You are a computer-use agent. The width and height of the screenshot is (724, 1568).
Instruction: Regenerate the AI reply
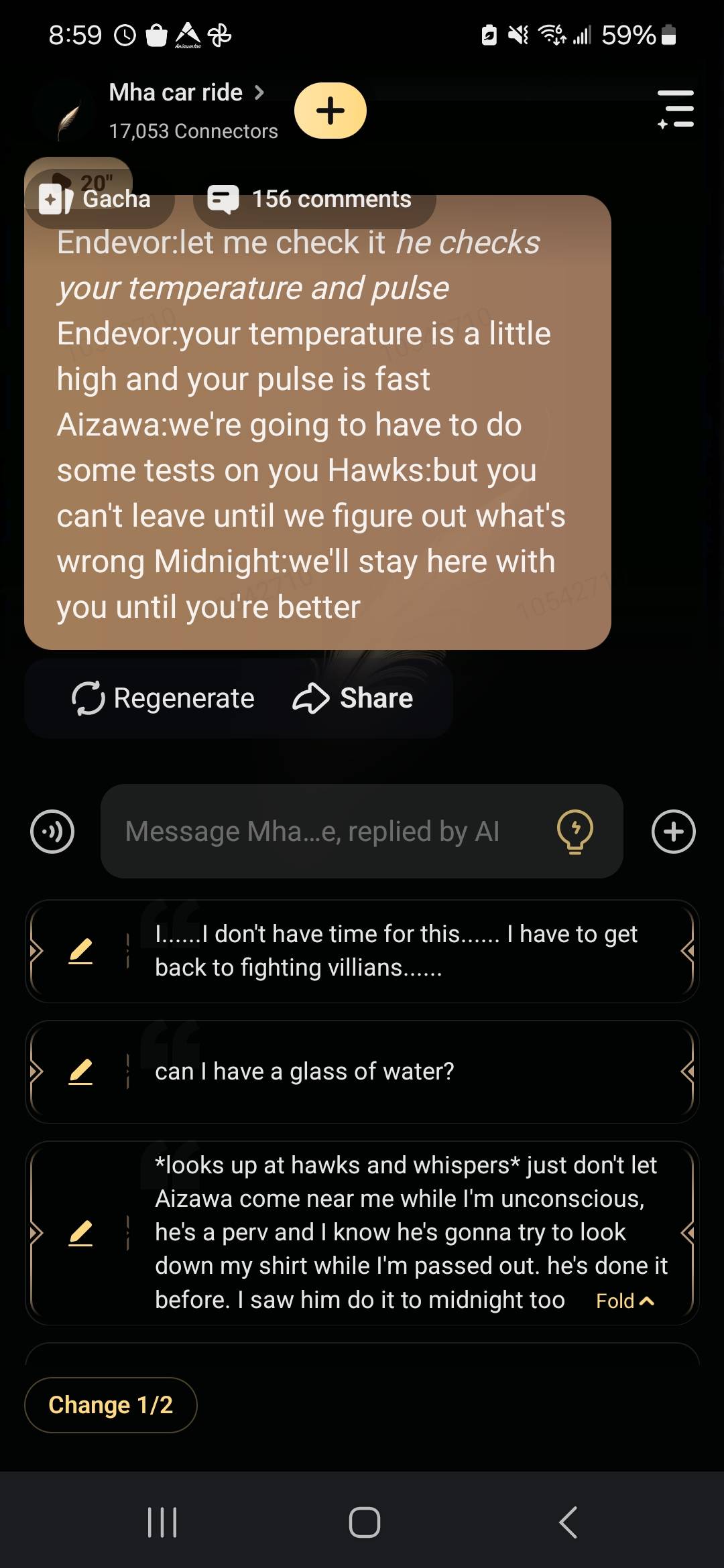pos(164,698)
